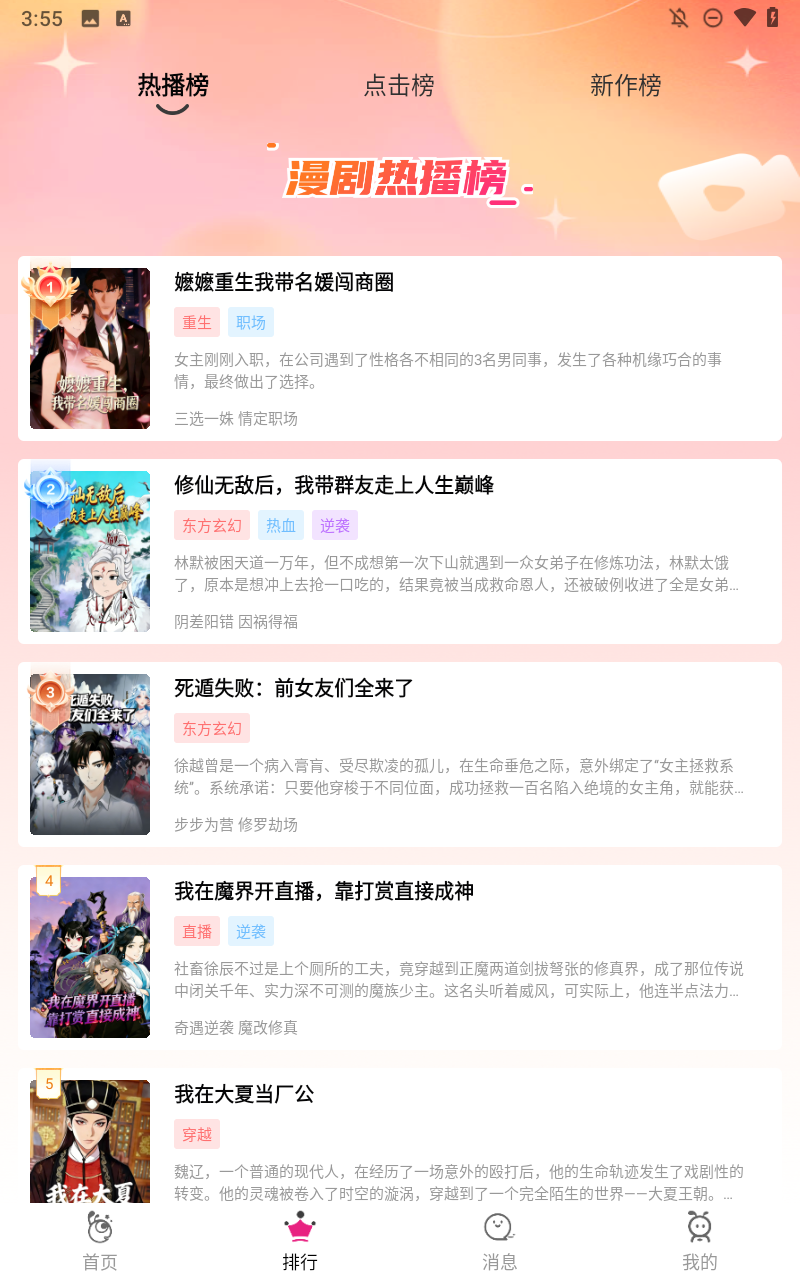
Task: Open 我在大夏当厂公 card
Action: [400, 1140]
